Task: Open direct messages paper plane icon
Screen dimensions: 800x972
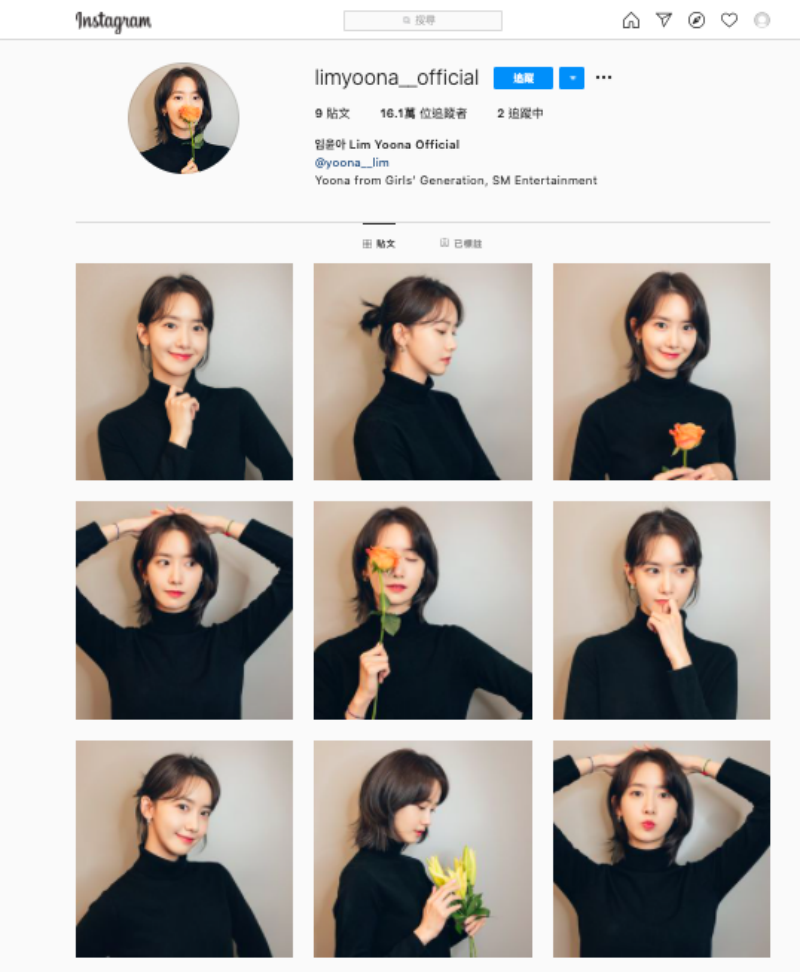Action: click(x=664, y=20)
